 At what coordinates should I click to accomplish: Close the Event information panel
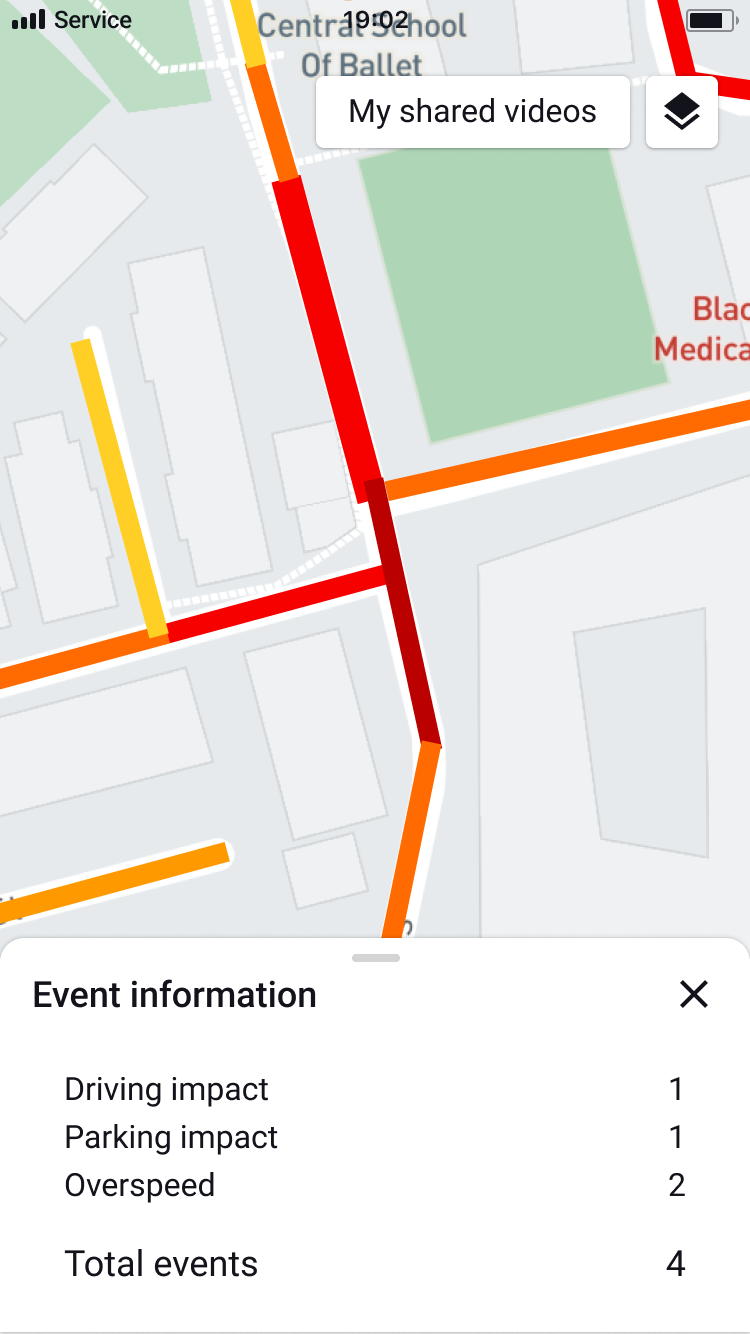point(693,994)
